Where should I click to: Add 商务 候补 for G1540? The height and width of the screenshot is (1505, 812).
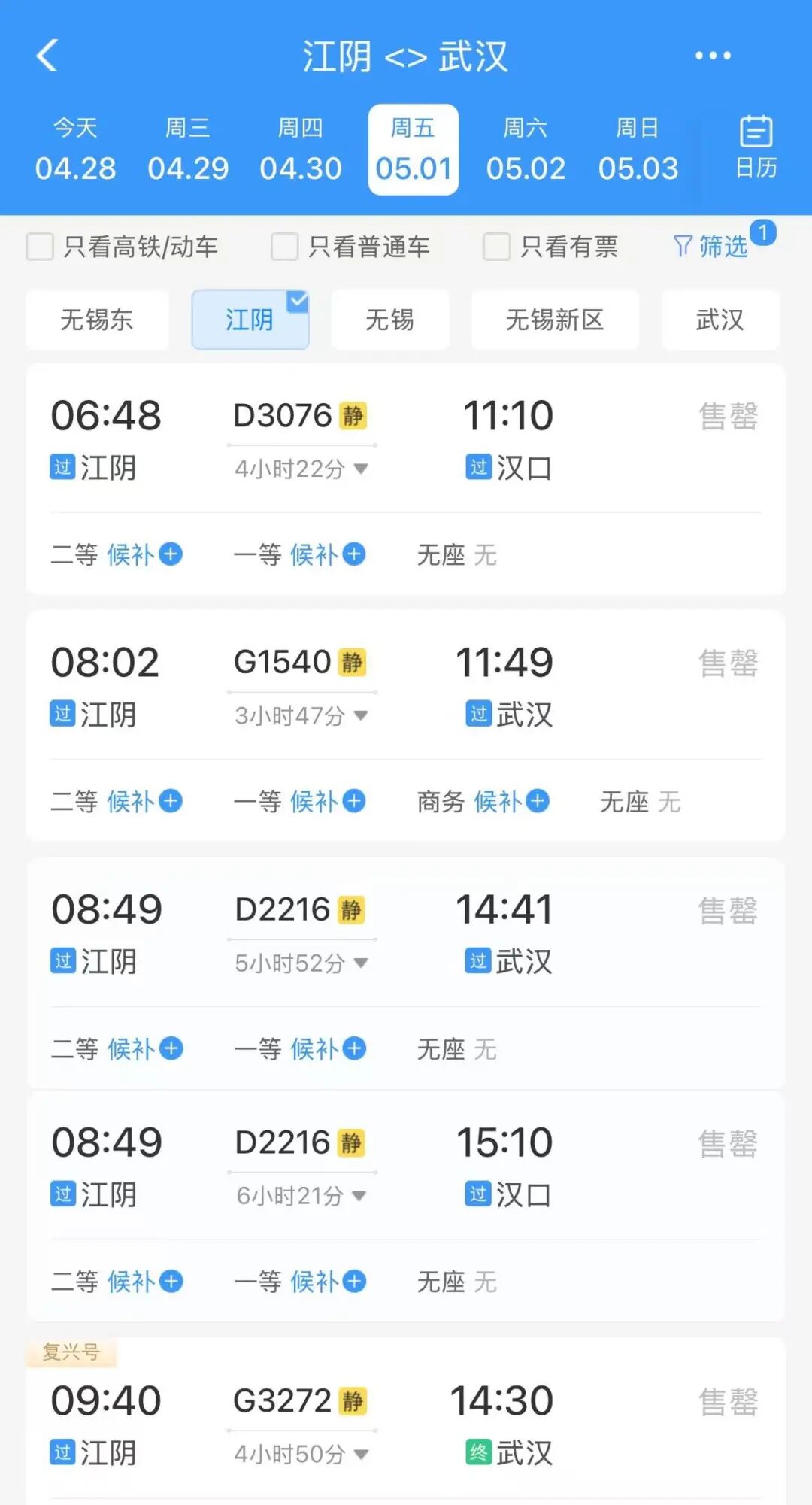(512, 802)
